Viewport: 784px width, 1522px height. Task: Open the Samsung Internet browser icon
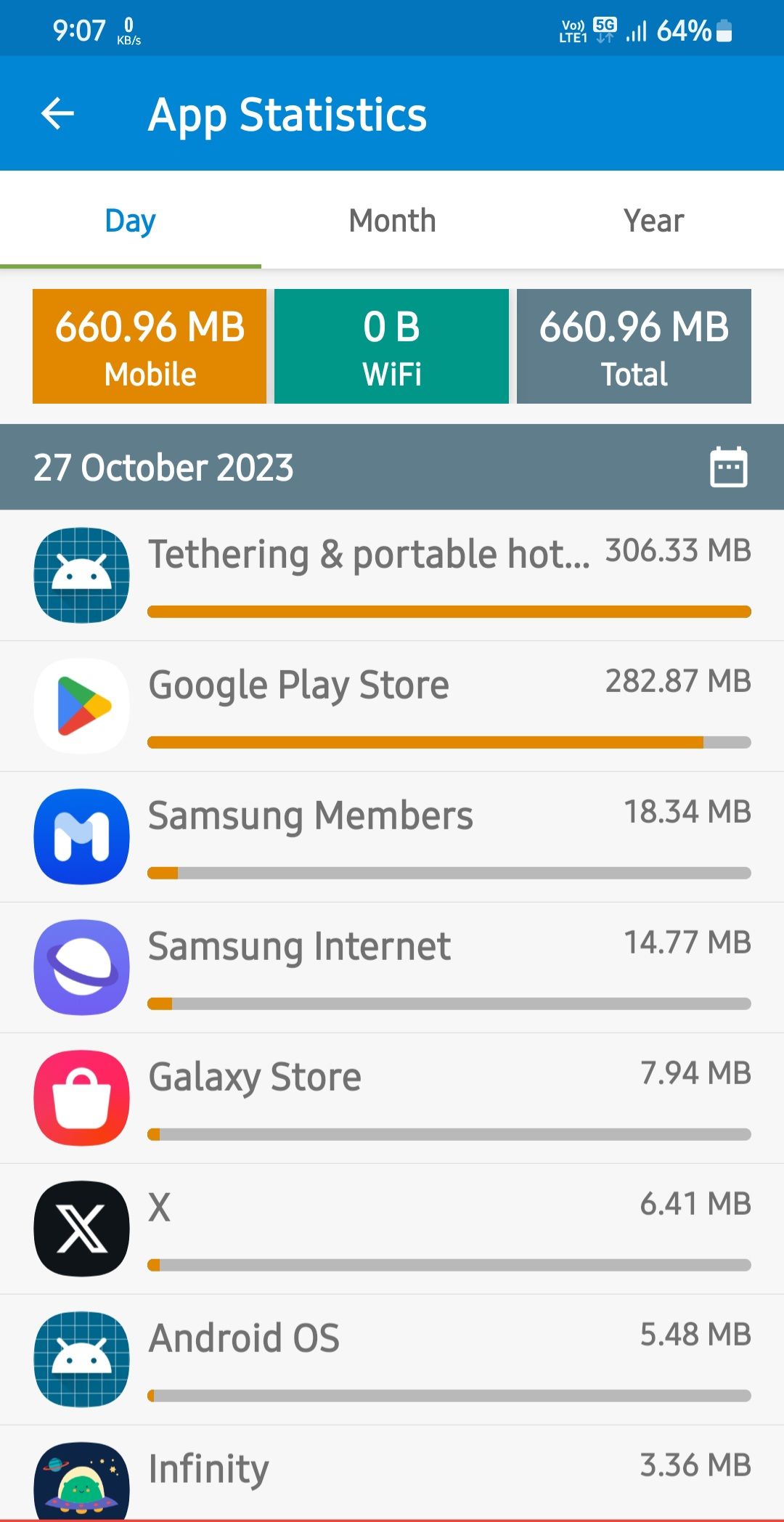click(x=81, y=967)
